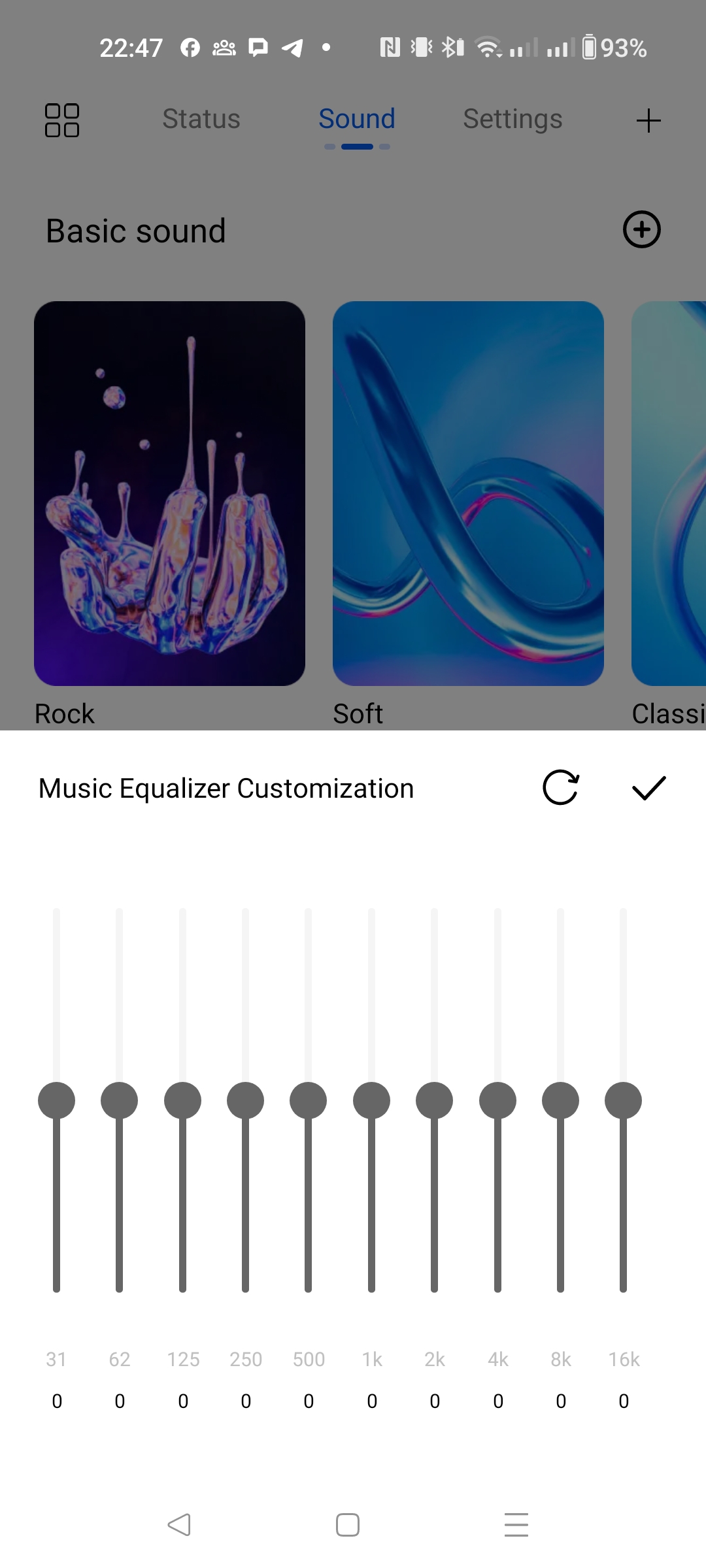This screenshot has height=1568, width=706.
Task: Switch to the Status tab
Action: pyautogui.click(x=201, y=119)
